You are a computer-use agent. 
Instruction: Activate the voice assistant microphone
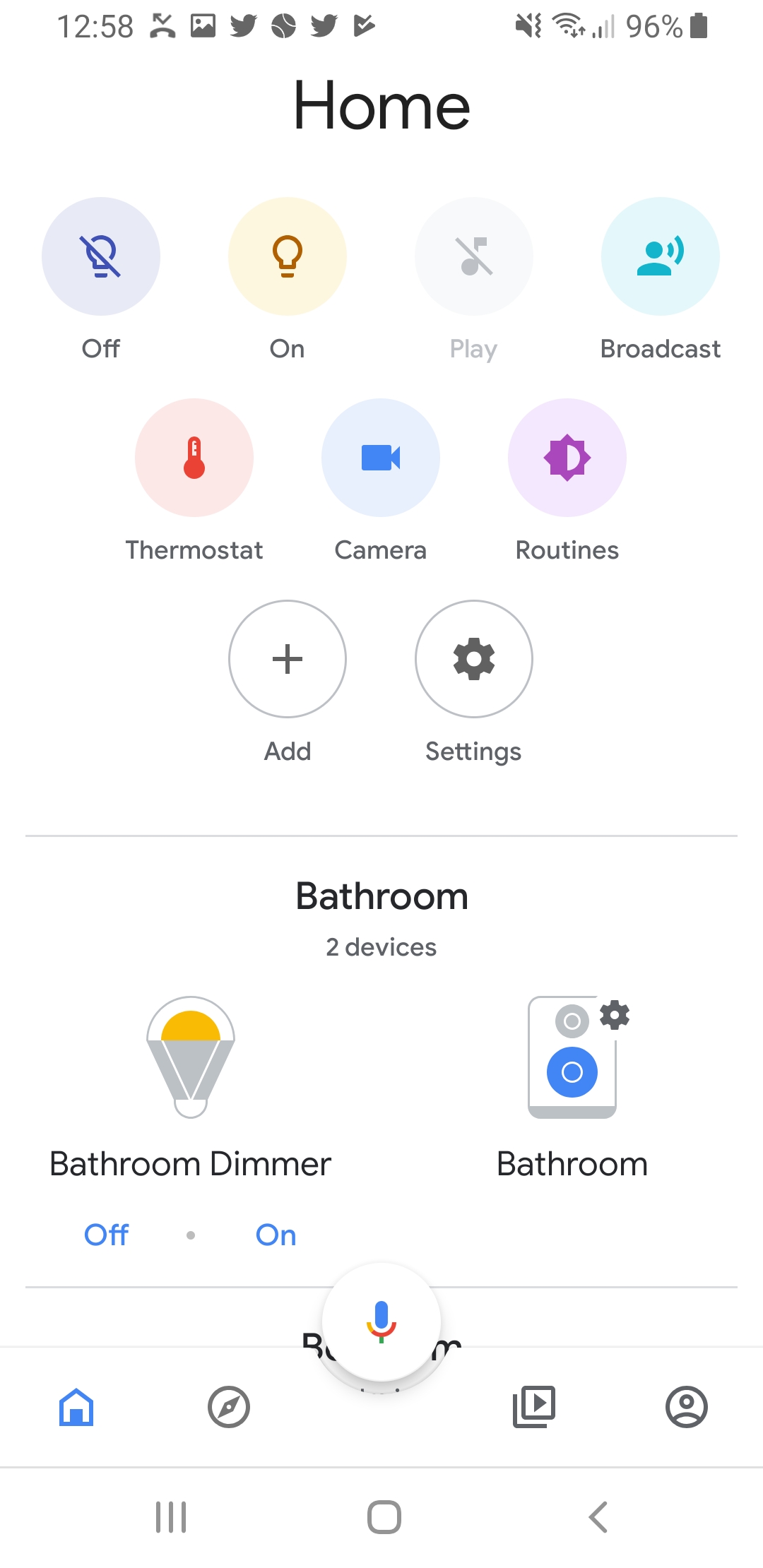point(381,1321)
